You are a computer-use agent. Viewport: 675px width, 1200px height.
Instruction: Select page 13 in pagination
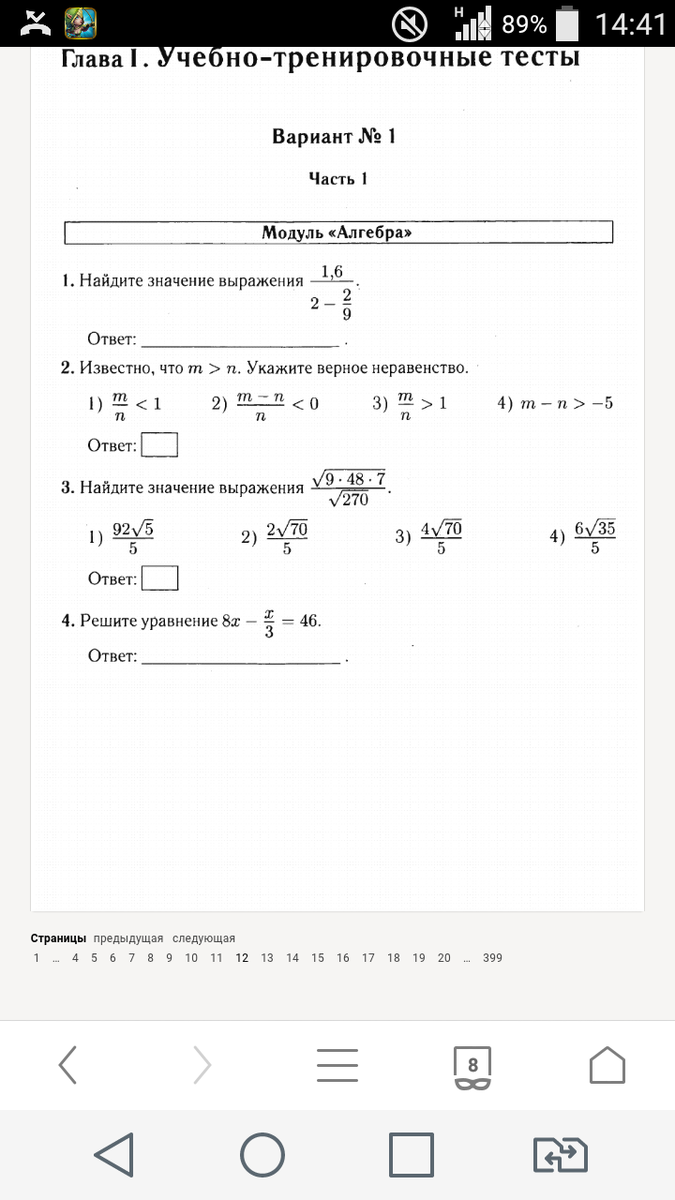click(x=267, y=958)
